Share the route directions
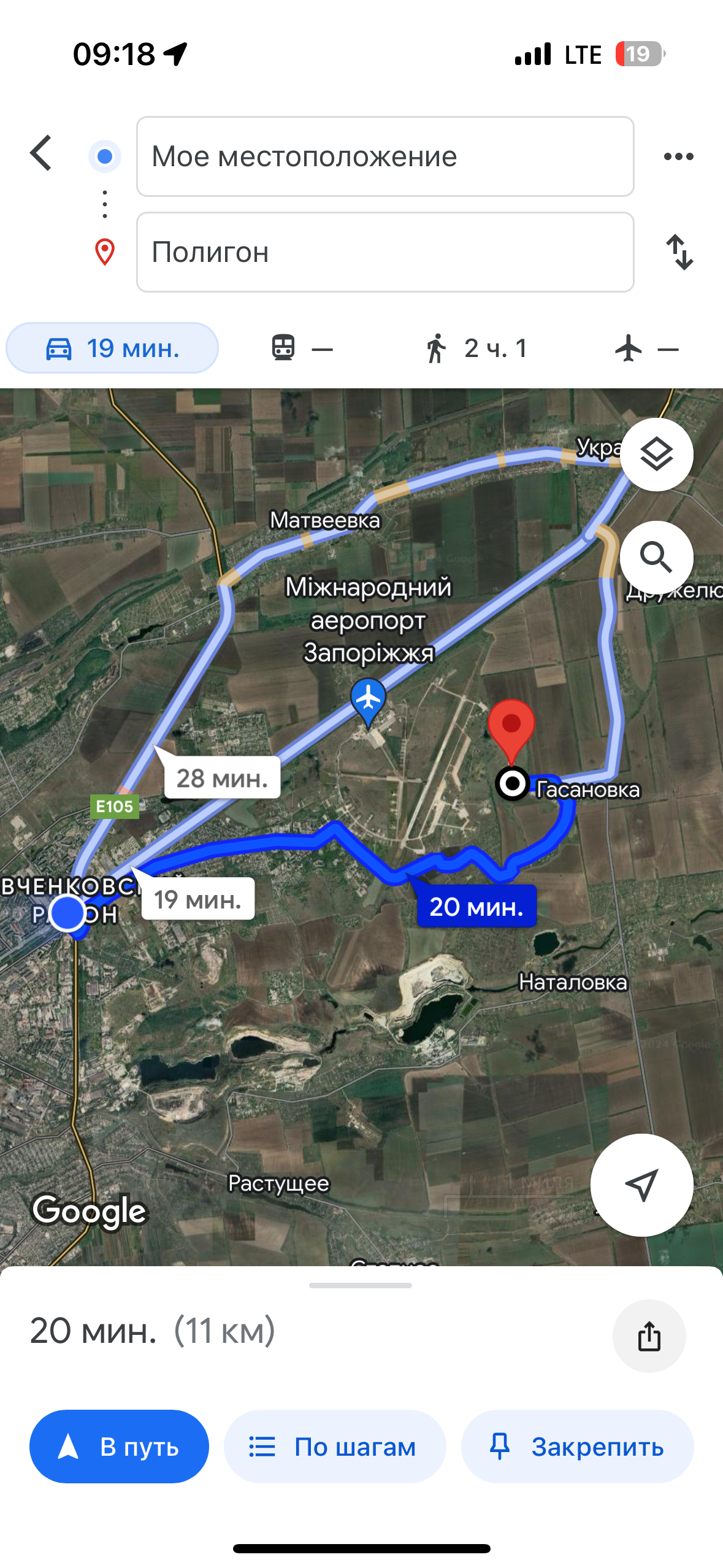The height and width of the screenshot is (1568, 723). click(x=649, y=1336)
